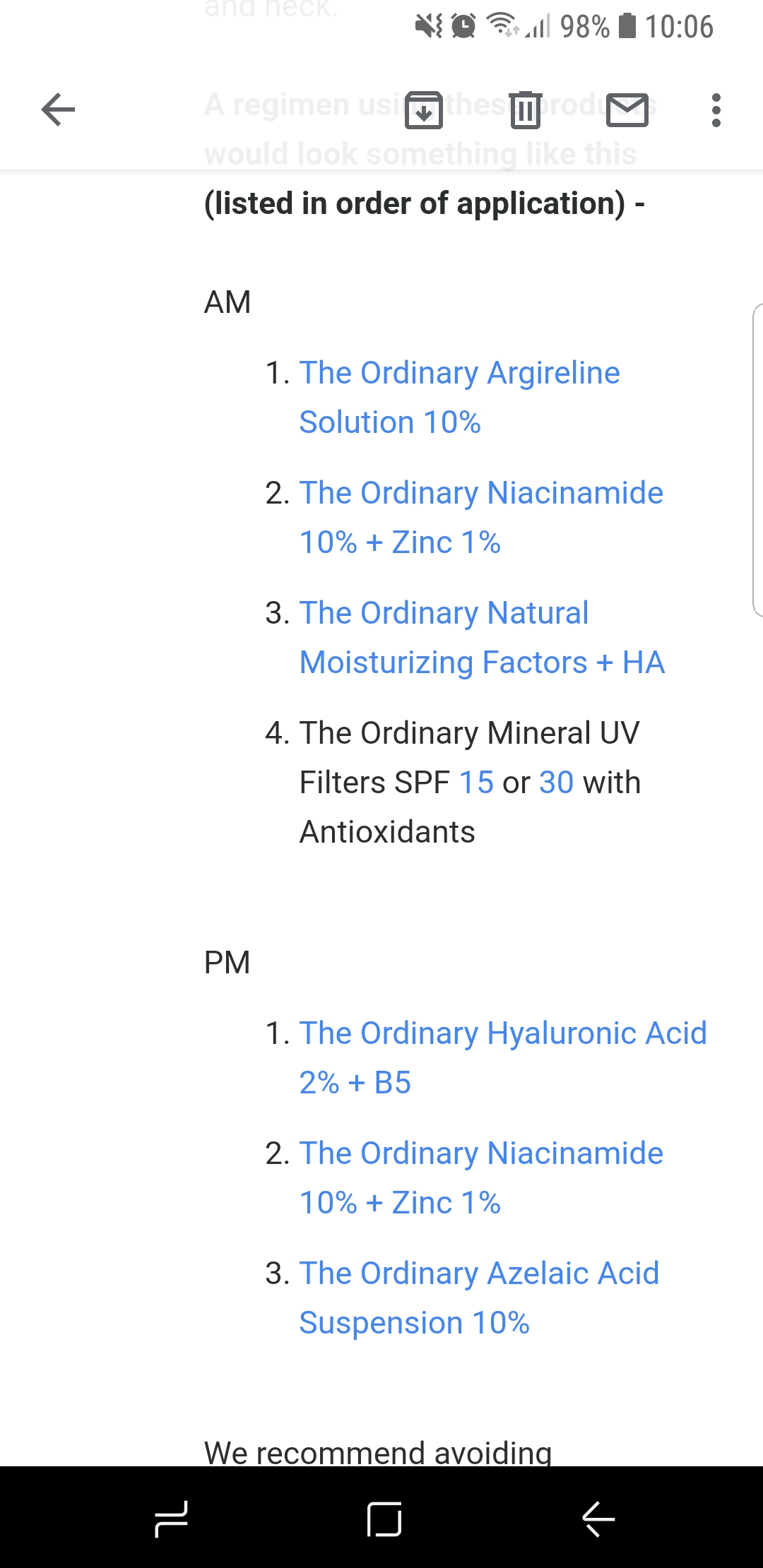Archive this email
763x1568 pixels.
424,110
